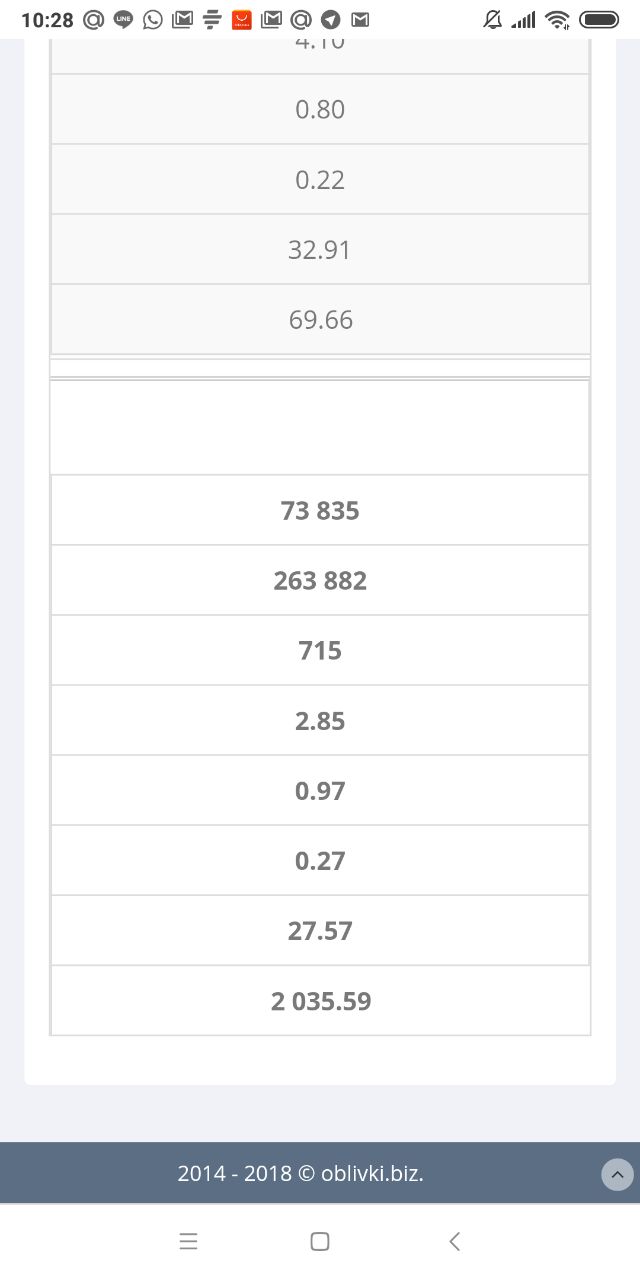Tap the scroll-to-top arrow button
The width and height of the screenshot is (640, 1280).
click(617, 1174)
